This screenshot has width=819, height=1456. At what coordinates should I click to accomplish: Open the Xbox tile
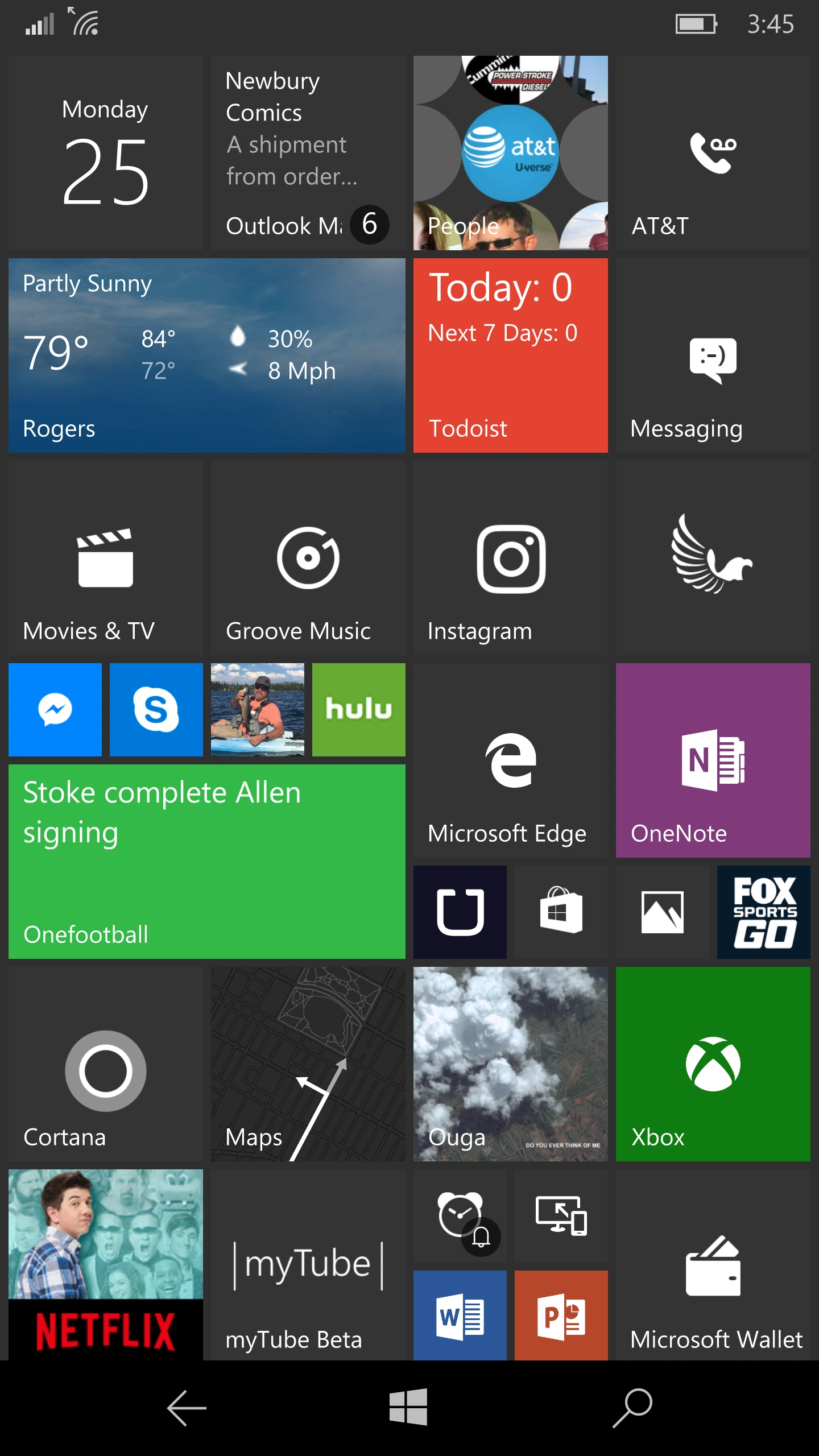[713, 1064]
